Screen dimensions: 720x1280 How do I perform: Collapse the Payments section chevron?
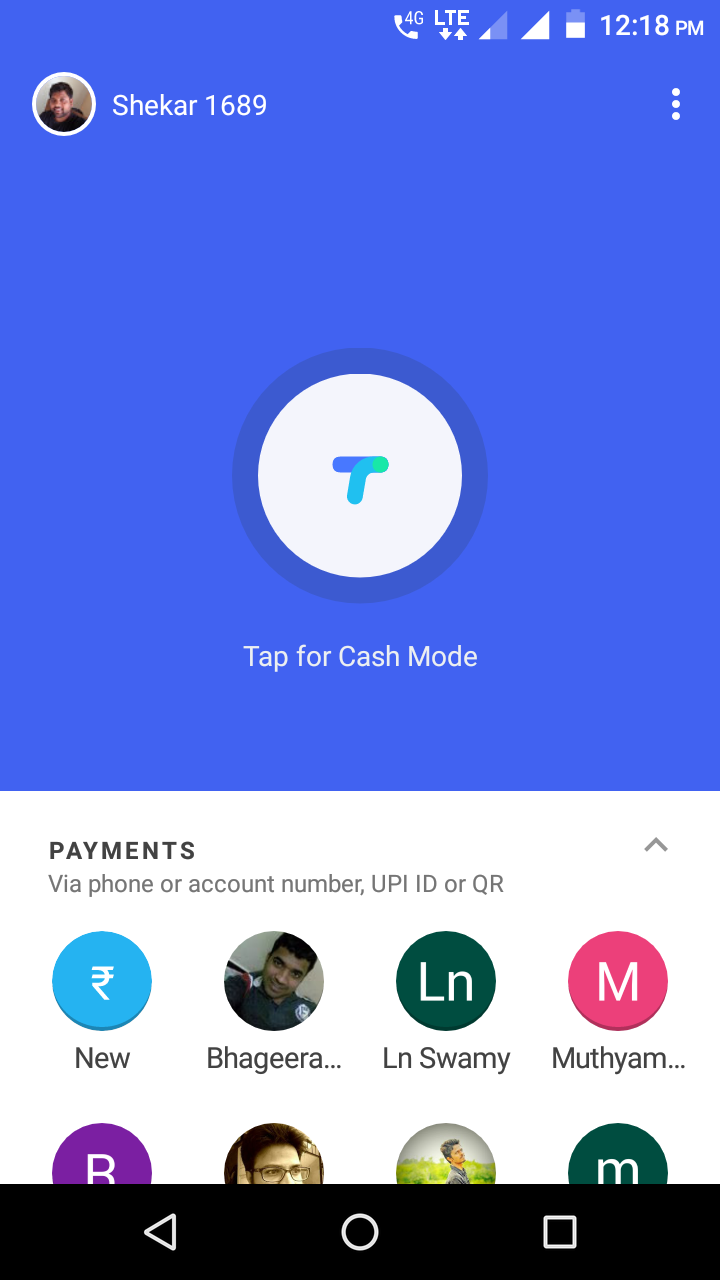pos(656,845)
